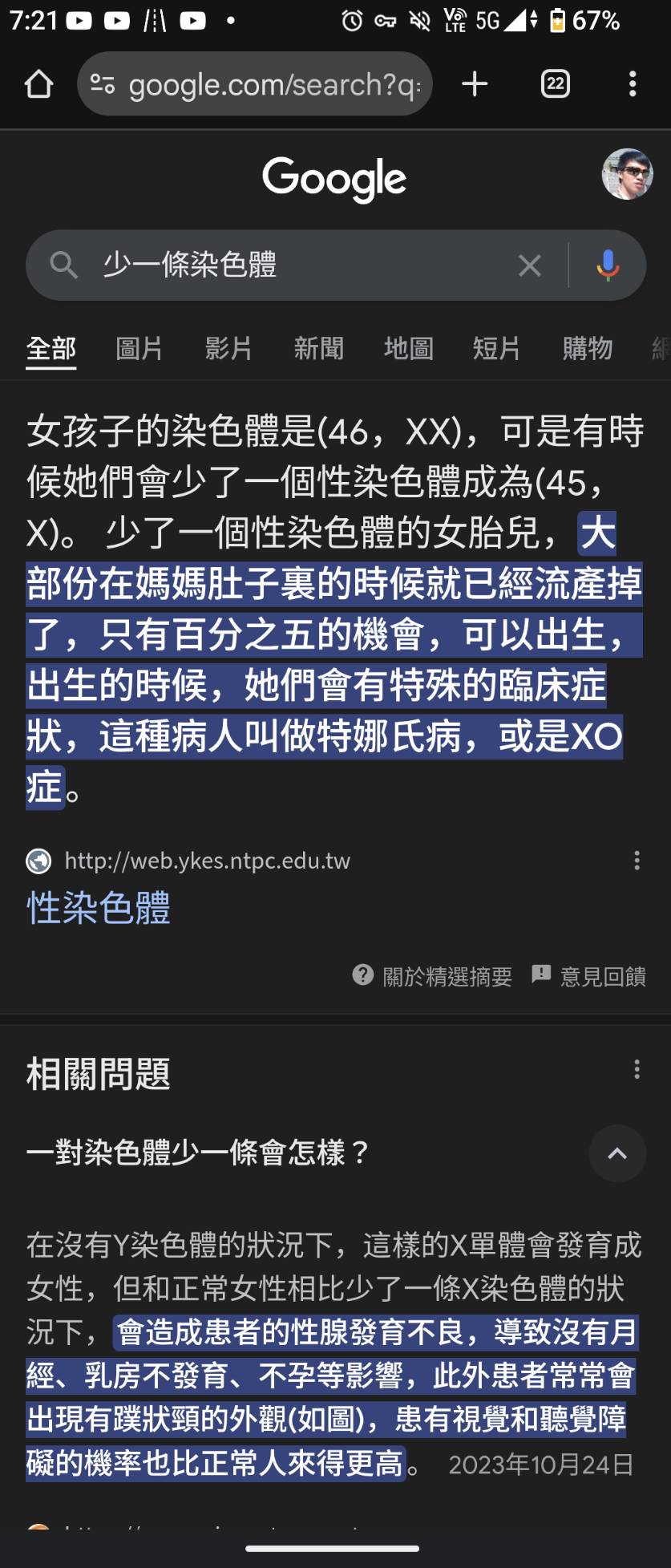Open the tab switcher showing 22 tabs
This screenshot has height=1568, width=671.
(555, 84)
